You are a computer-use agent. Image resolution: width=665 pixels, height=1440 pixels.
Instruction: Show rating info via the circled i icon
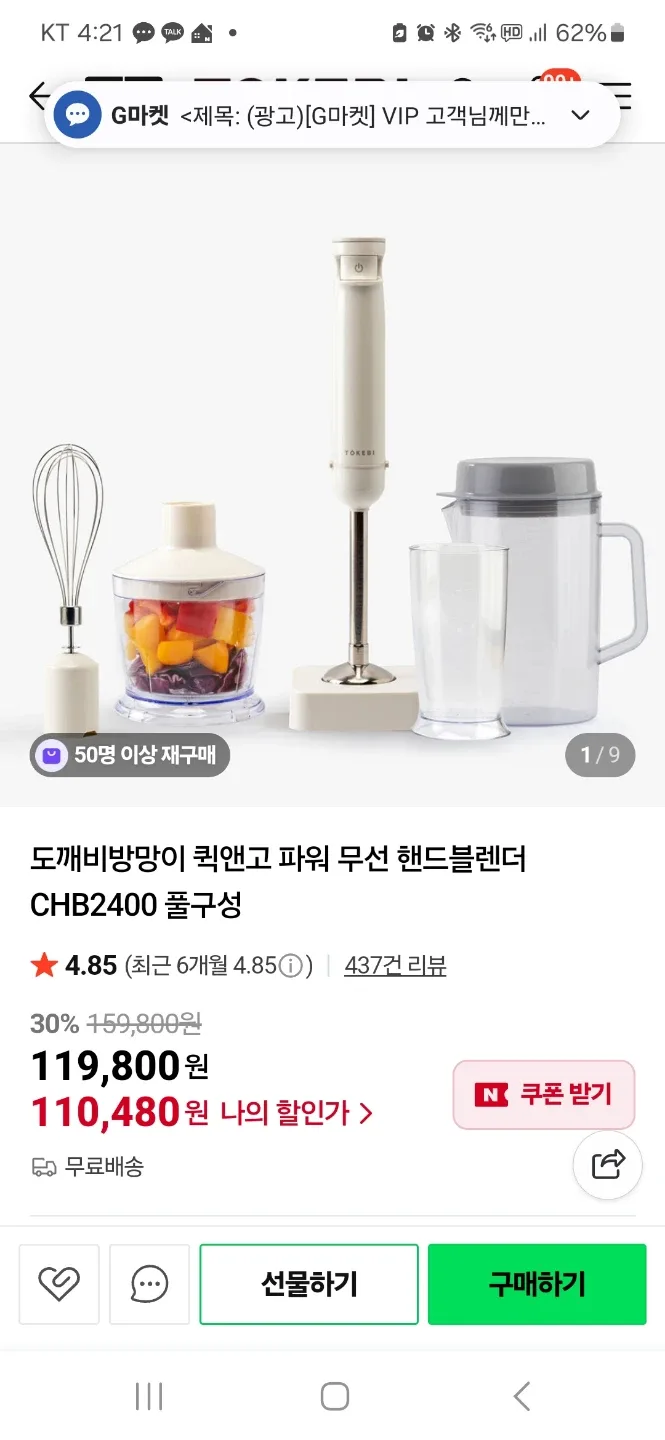(x=290, y=966)
